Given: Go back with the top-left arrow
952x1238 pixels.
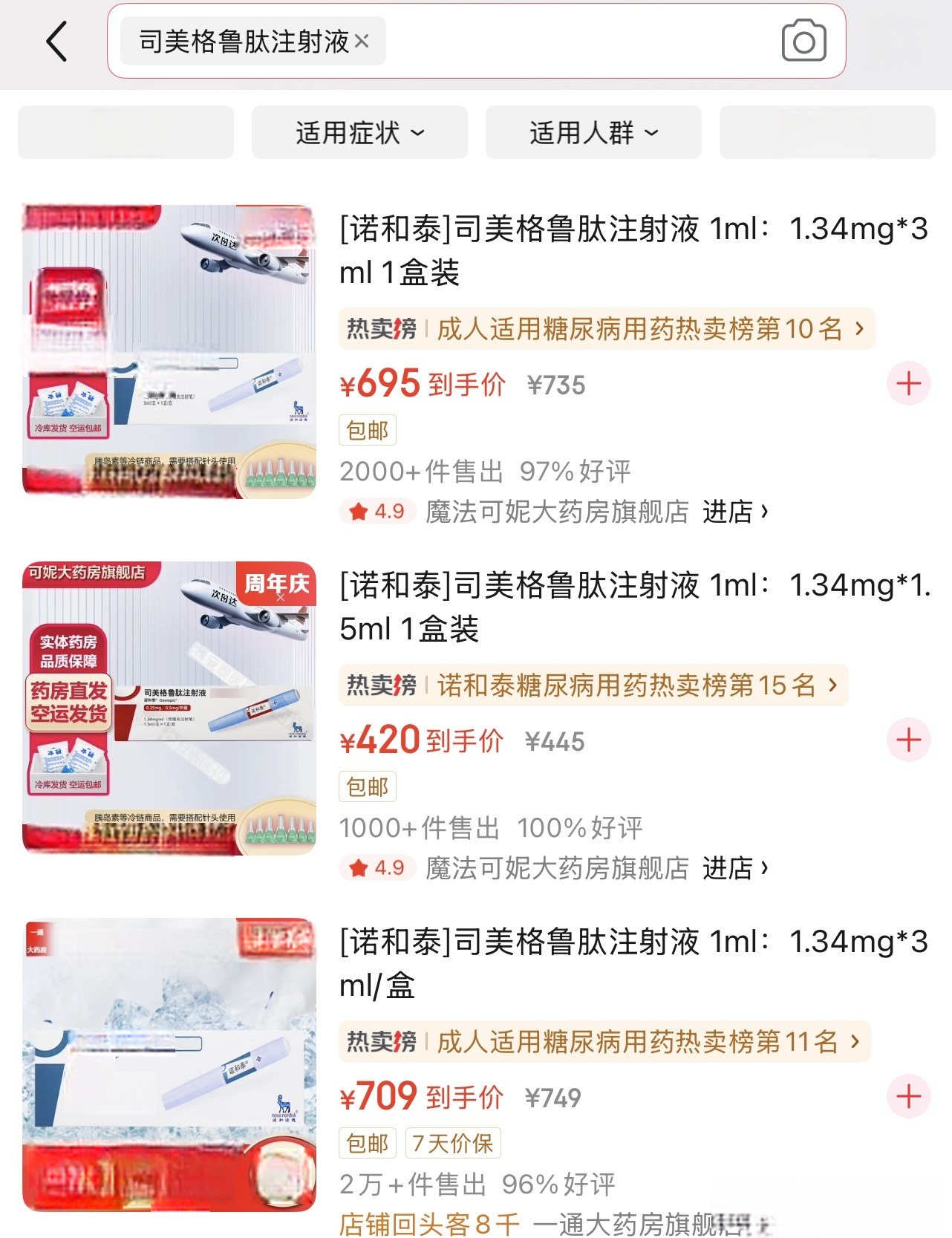Looking at the screenshot, I should coord(57,41).
